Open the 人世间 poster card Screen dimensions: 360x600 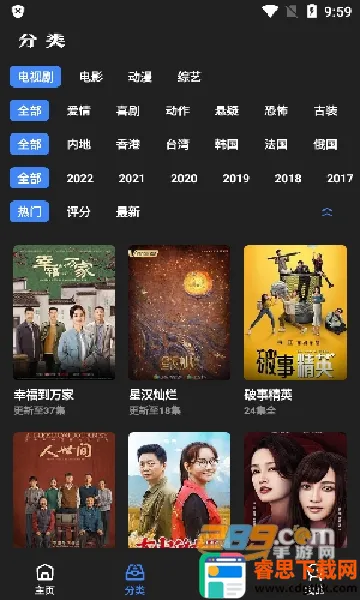[64, 490]
